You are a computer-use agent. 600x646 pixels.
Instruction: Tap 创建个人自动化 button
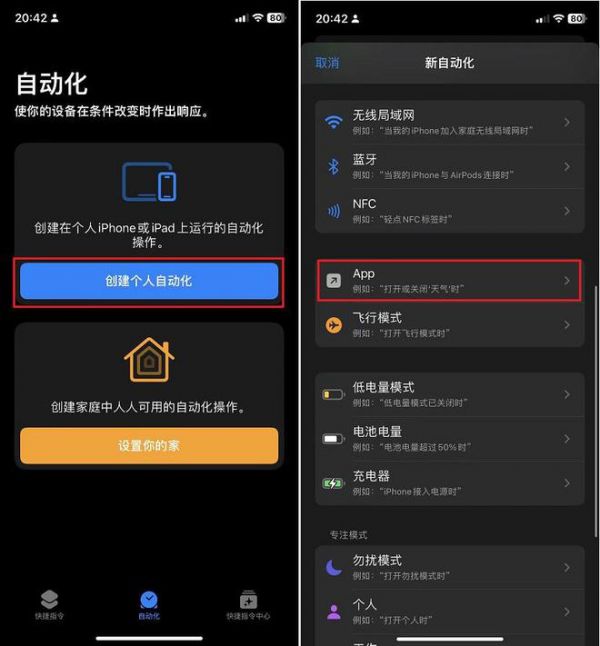point(149,281)
